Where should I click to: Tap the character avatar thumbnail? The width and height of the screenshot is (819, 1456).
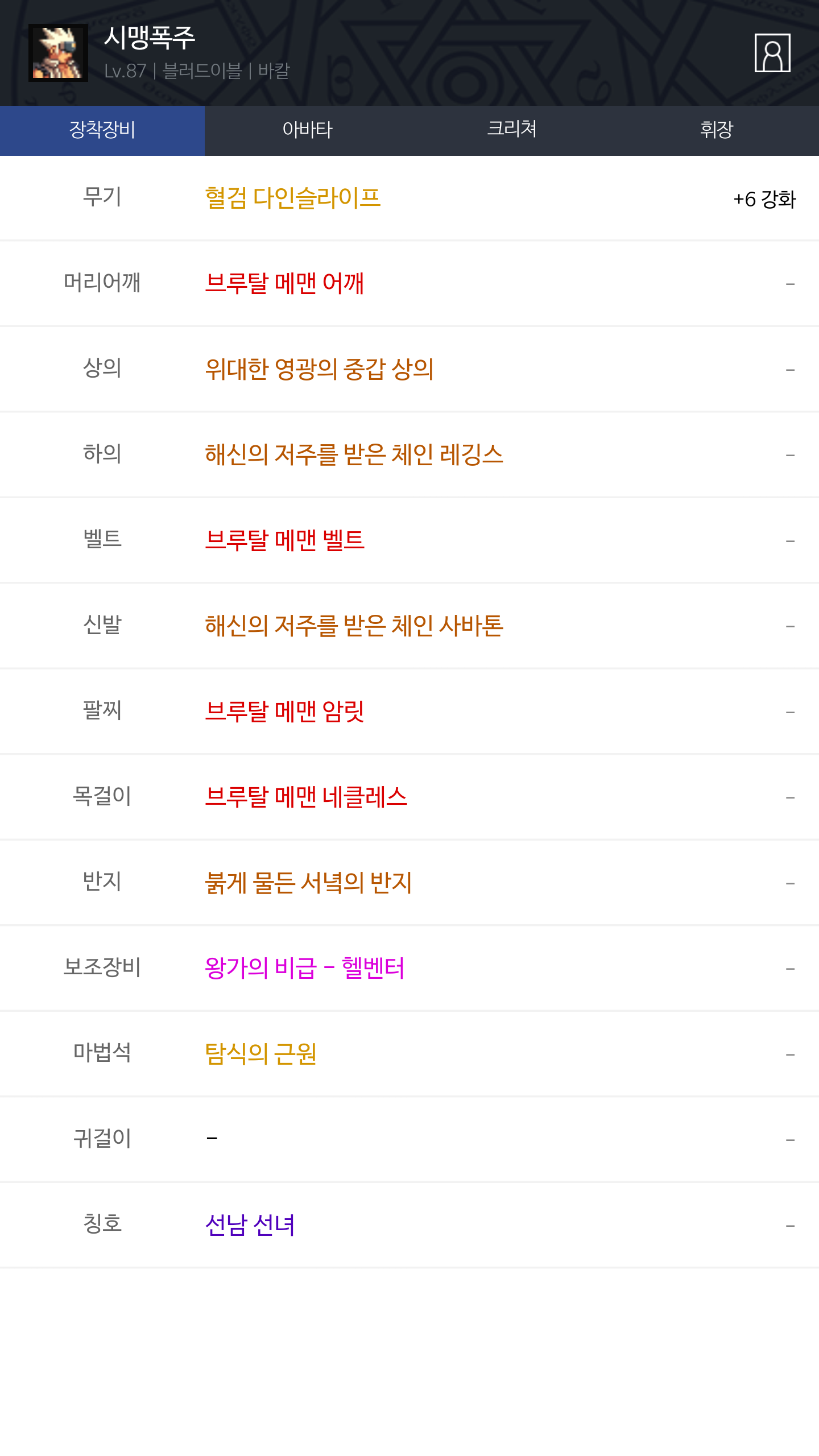[x=58, y=53]
